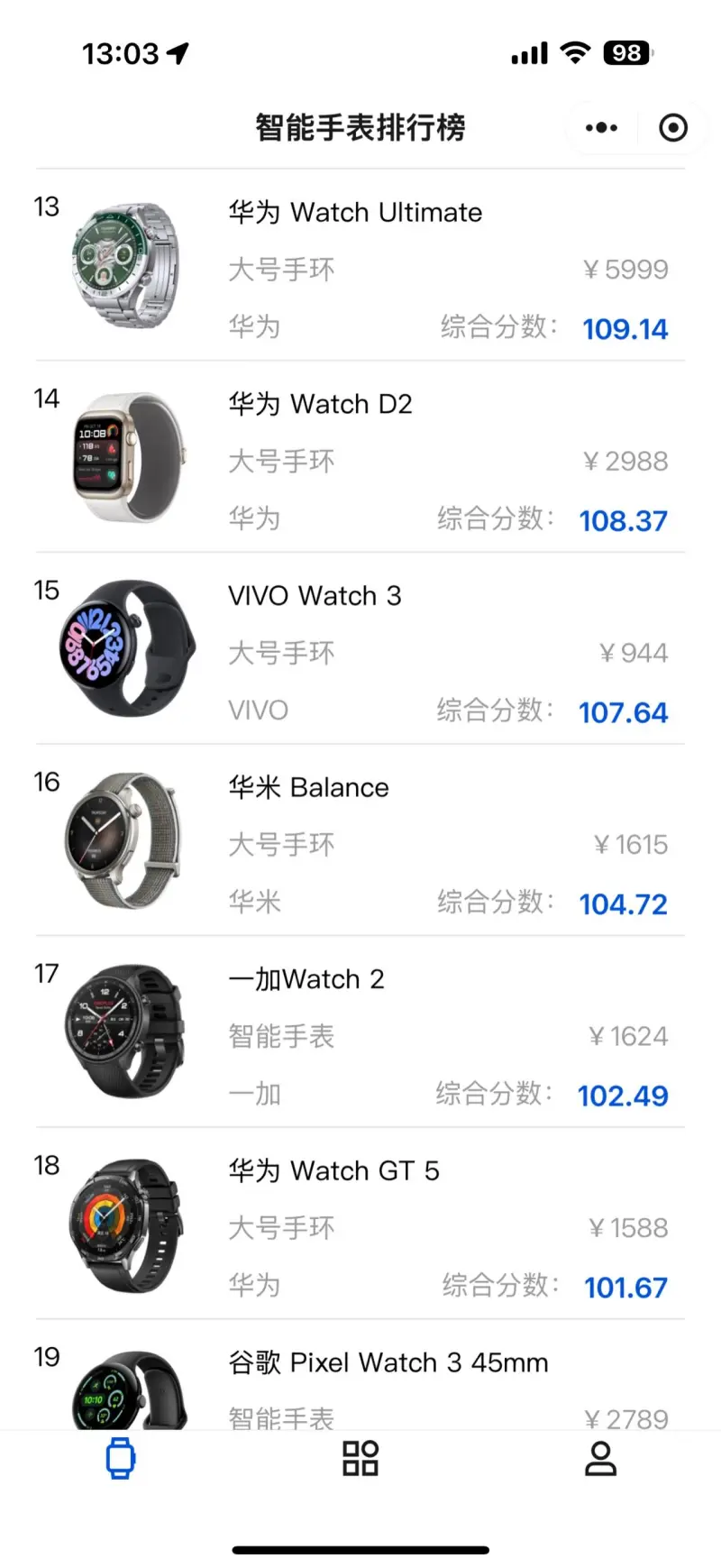Select the watch ranking tab icon in bottom navigation
Image resolution: width=721 pixels, height=1568 pixels.
click(x=120, y=1457)
